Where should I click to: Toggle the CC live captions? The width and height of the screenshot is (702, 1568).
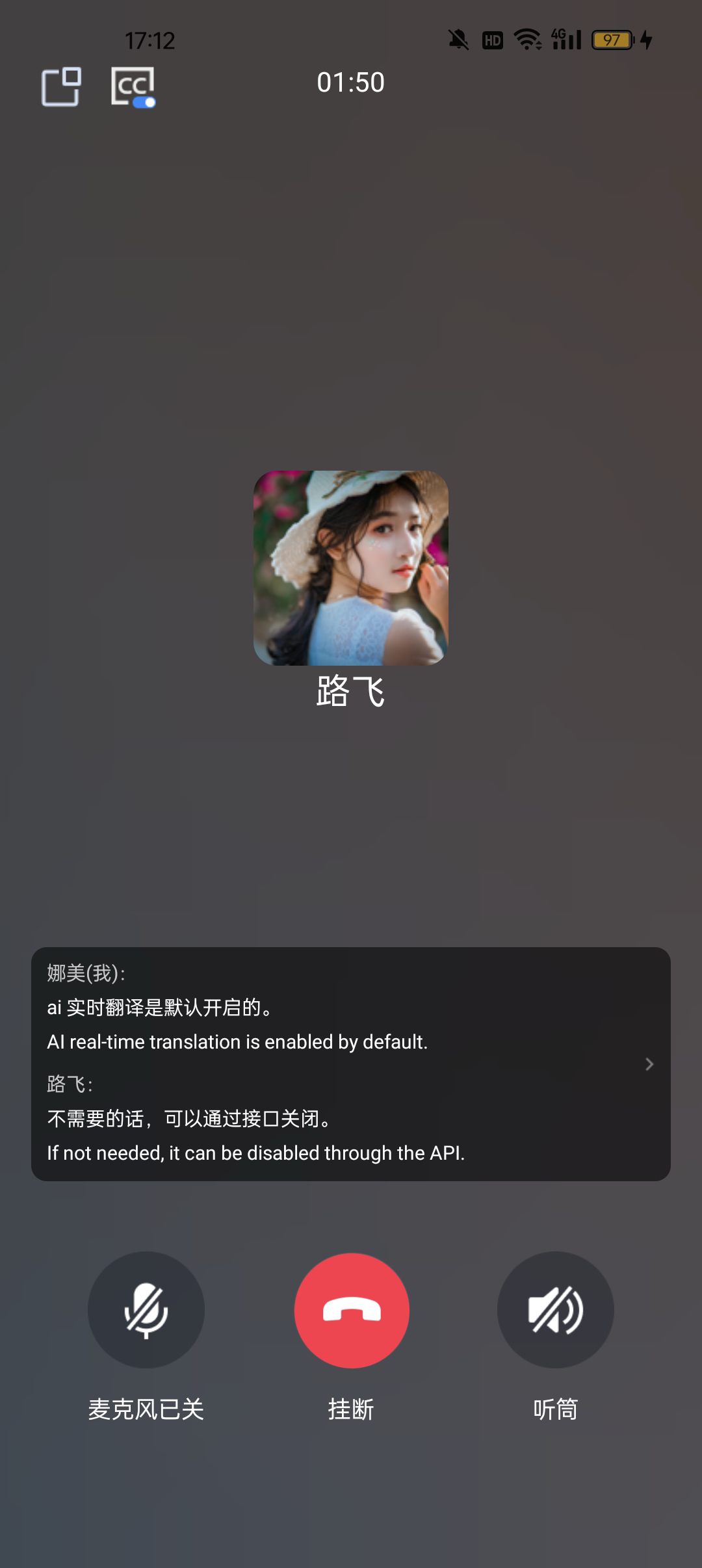[133, 86]
